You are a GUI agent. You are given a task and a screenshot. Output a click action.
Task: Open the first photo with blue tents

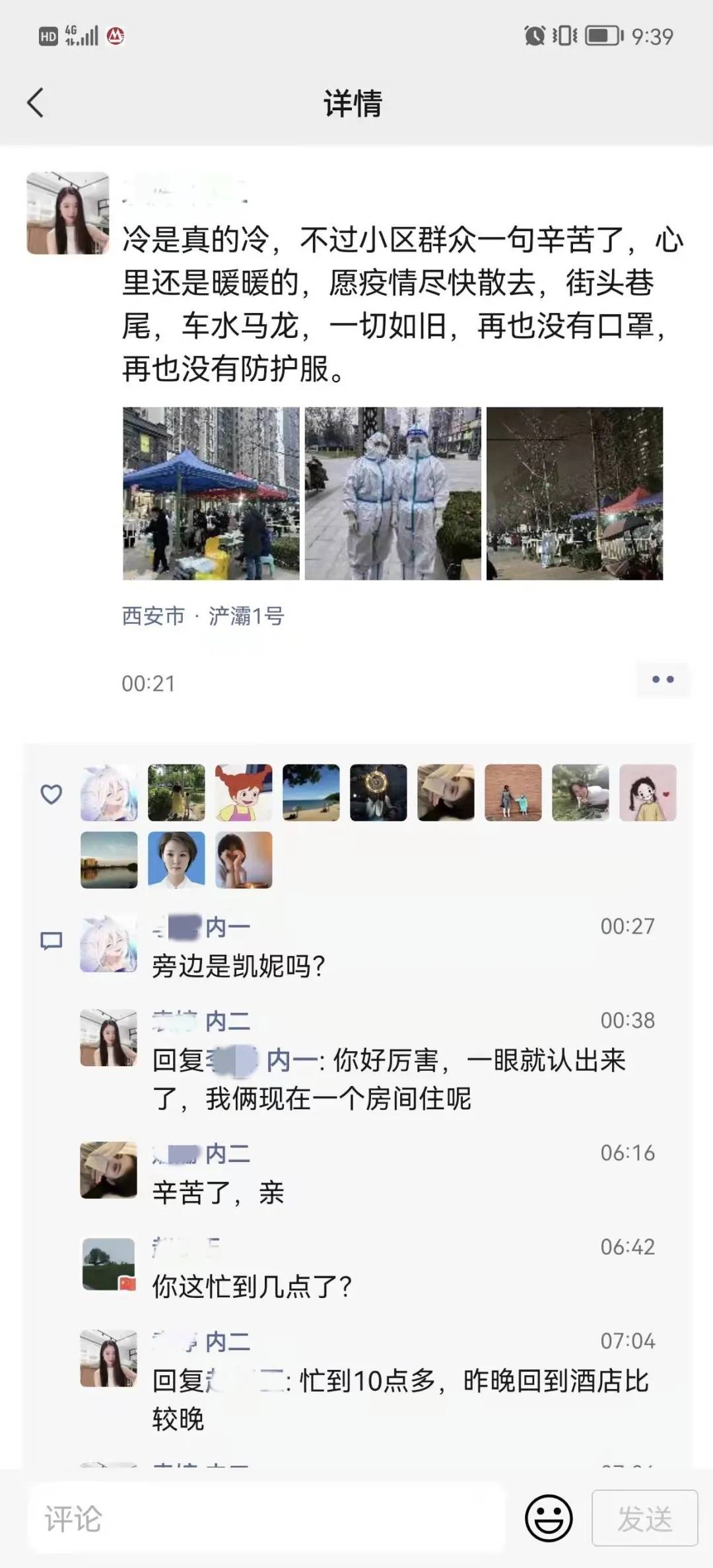pyautogui.click(x=210, y=494)
